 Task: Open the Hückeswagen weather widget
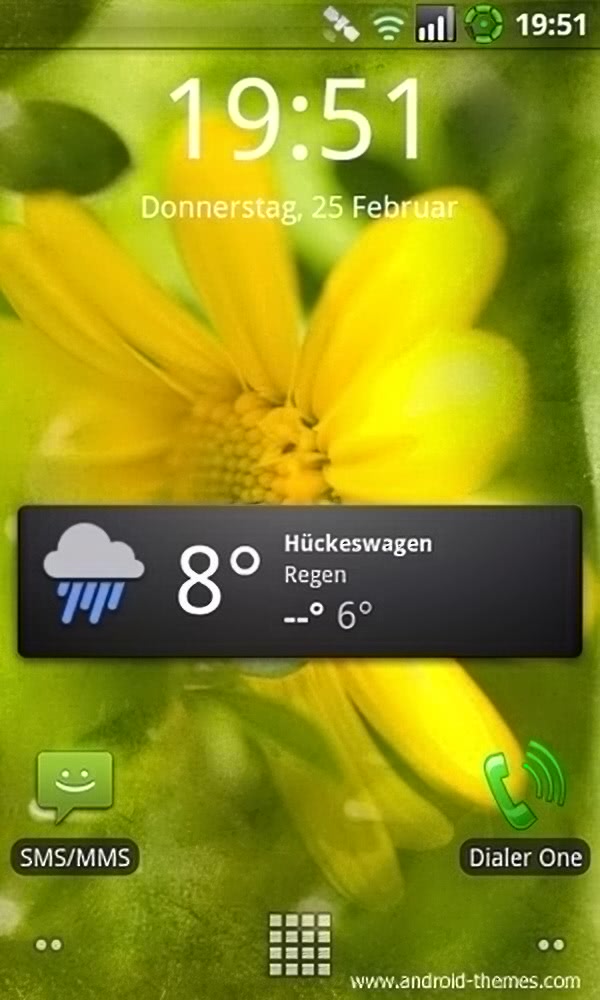coord(299,581)
